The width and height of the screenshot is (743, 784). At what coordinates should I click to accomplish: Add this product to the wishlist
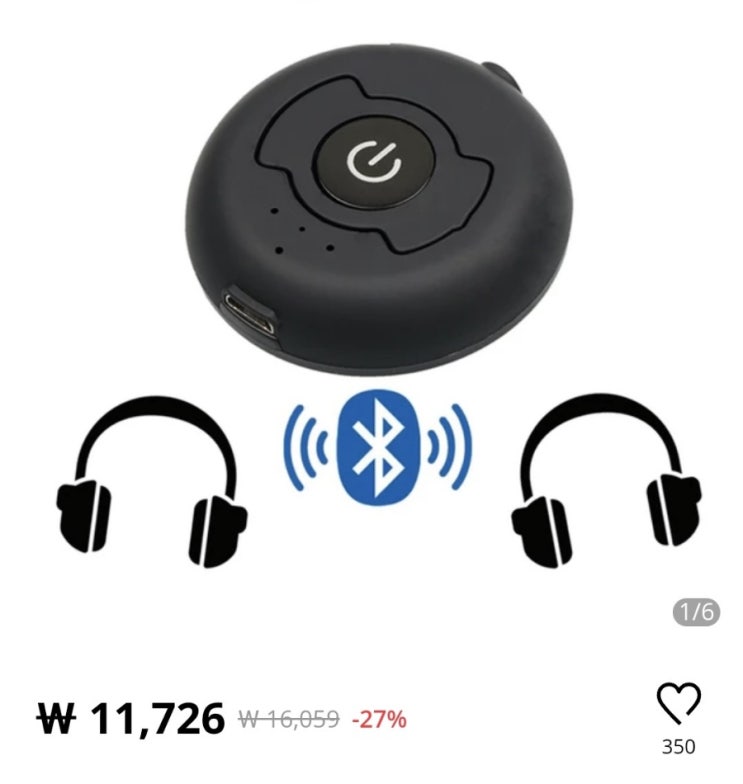click(678, 702)
